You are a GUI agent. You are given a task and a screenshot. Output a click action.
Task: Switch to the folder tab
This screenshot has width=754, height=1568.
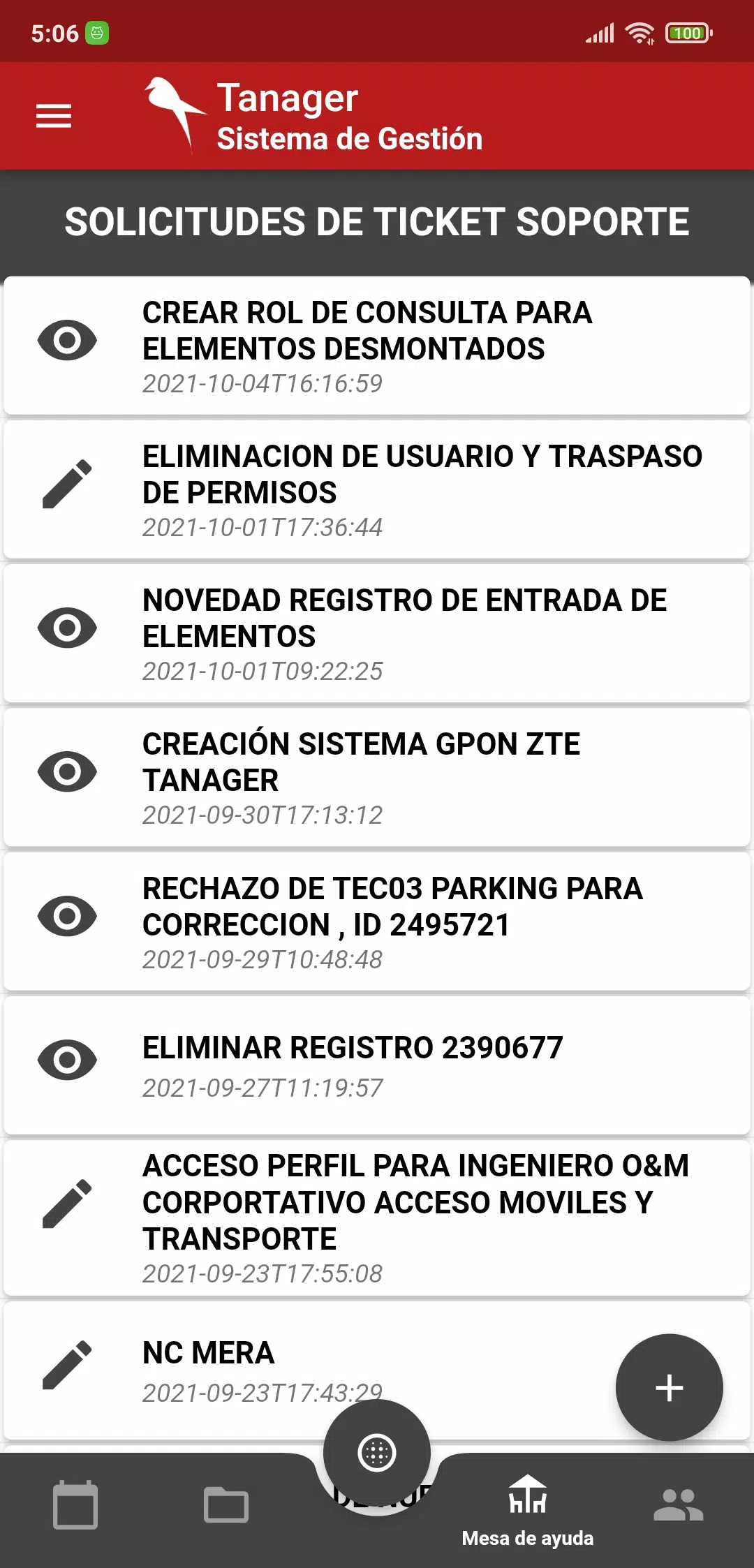pos(226,1504)
